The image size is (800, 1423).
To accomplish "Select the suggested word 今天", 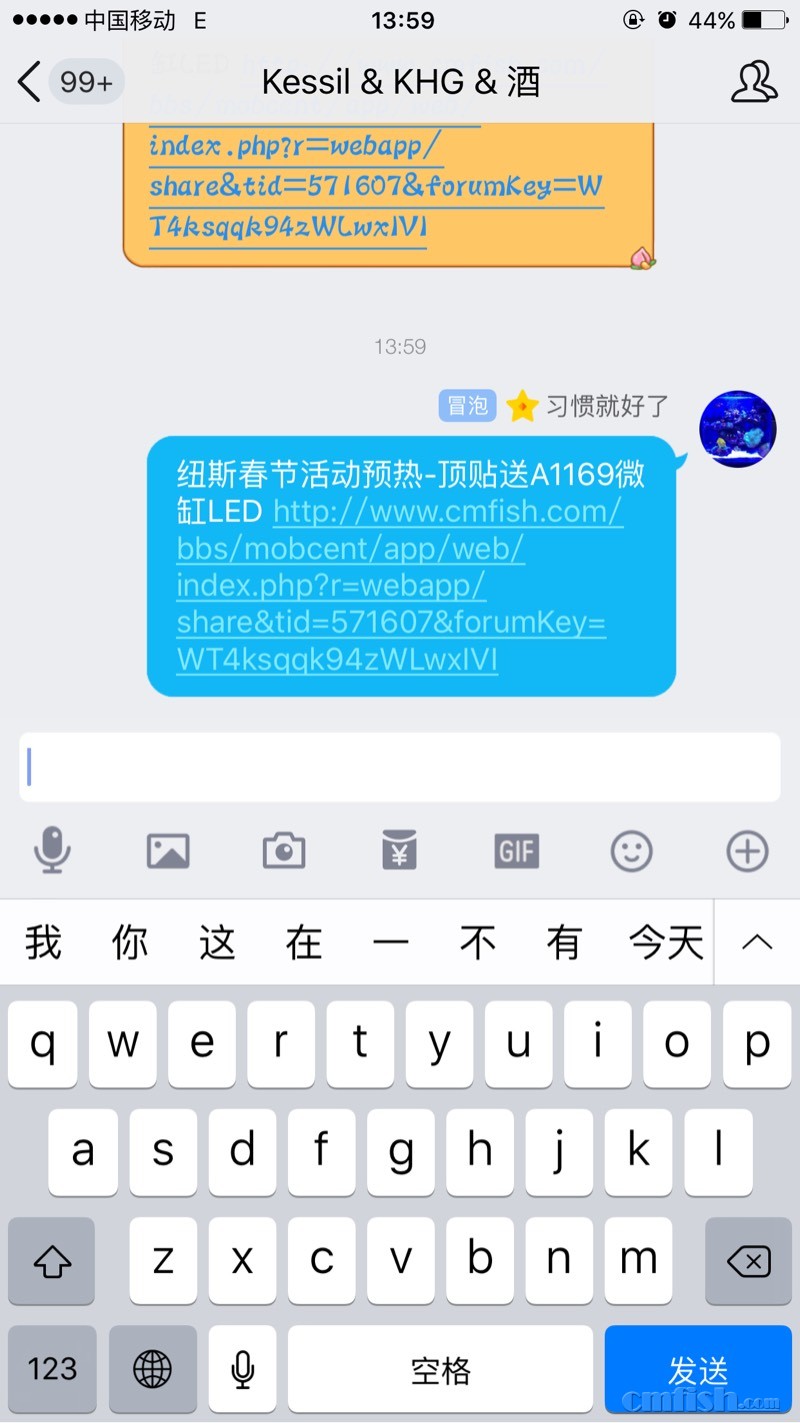I will point(666,942).
